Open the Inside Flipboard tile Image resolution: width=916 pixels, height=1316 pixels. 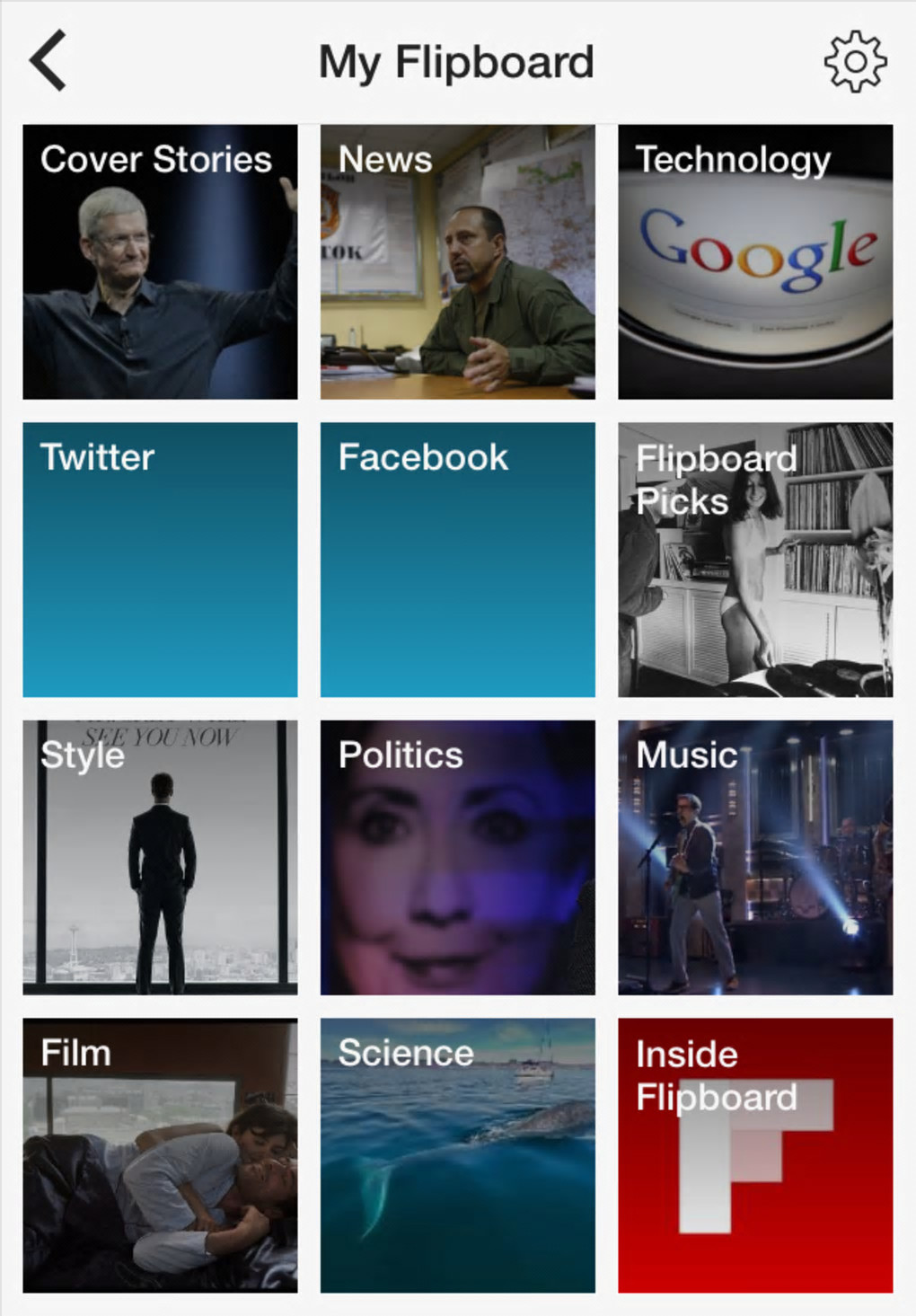755,1155
